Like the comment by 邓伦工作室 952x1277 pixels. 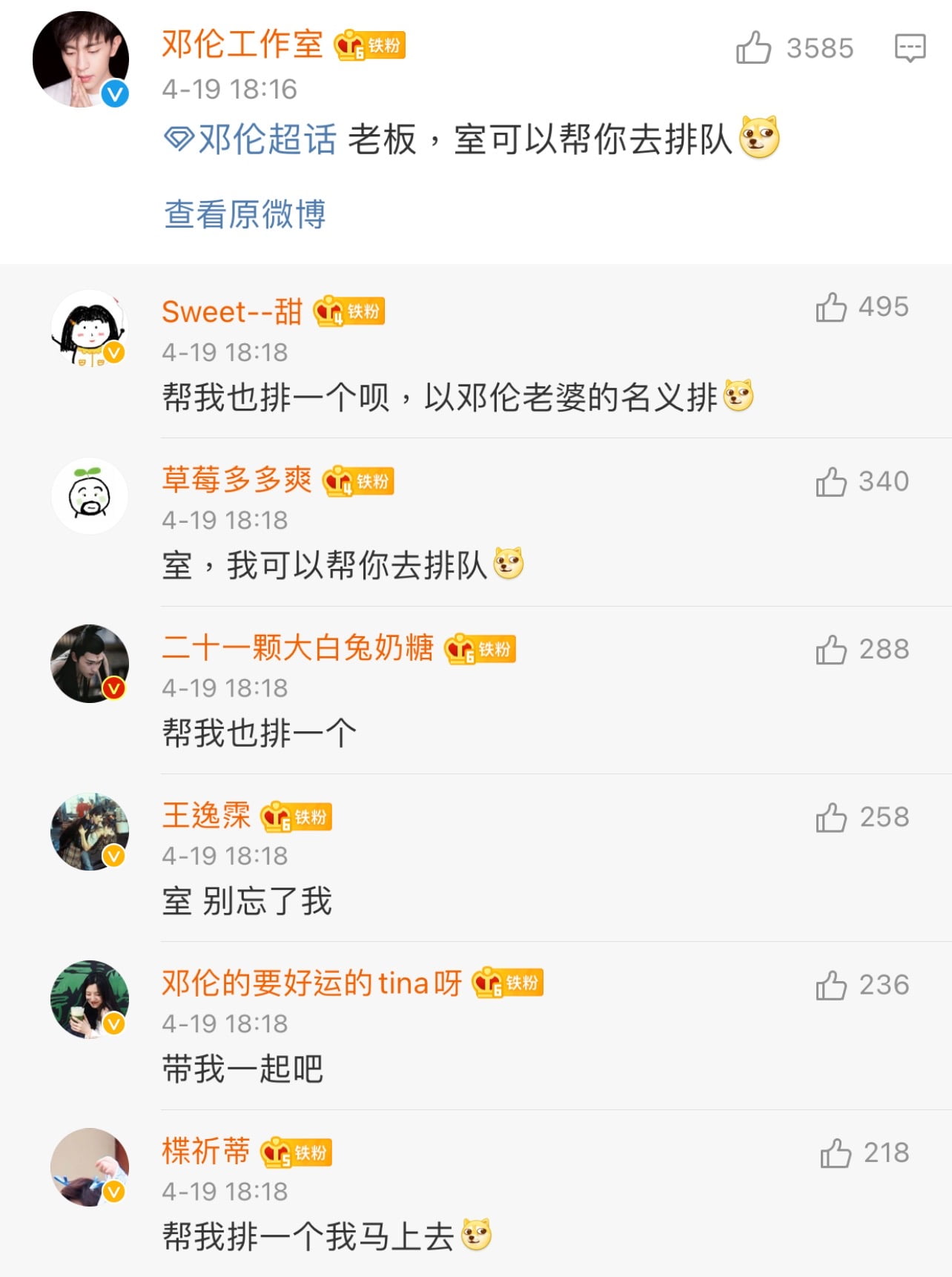753,48
